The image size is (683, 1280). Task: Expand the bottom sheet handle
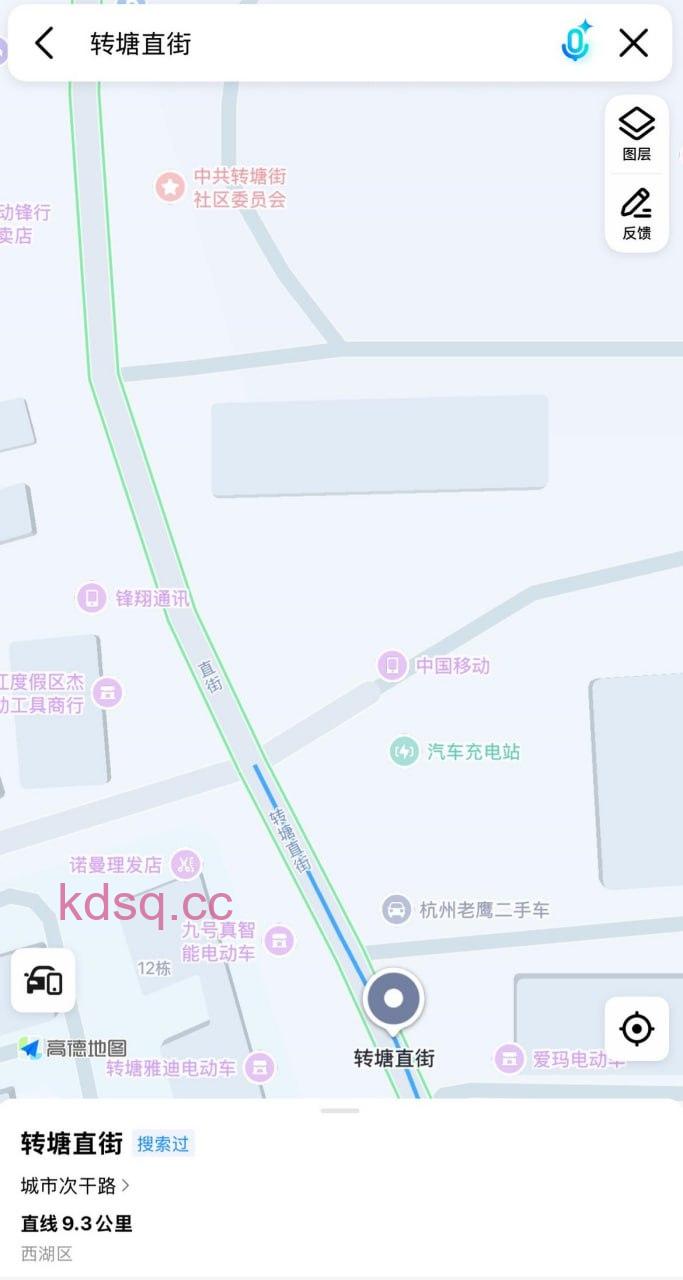(340, 1111)
